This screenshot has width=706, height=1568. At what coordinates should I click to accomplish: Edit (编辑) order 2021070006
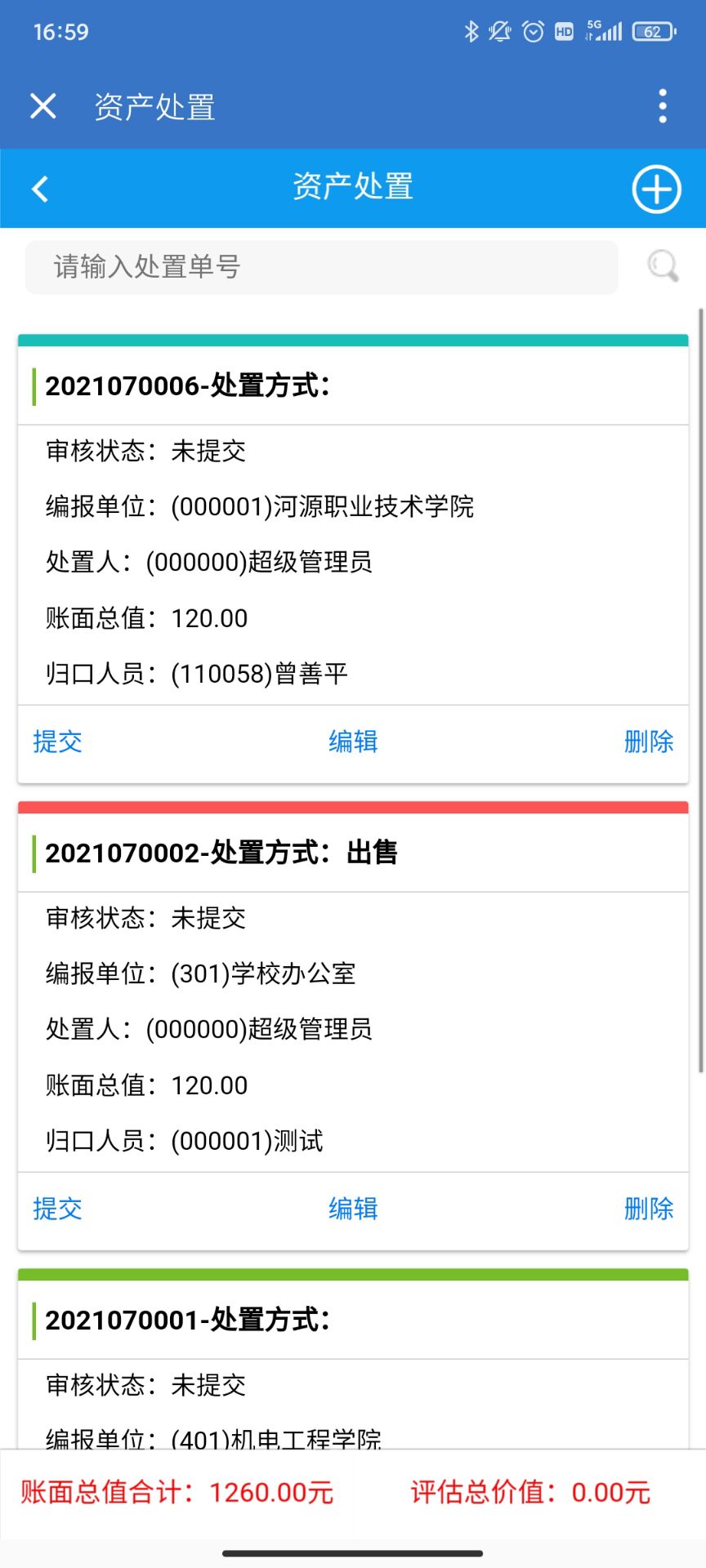353,742
